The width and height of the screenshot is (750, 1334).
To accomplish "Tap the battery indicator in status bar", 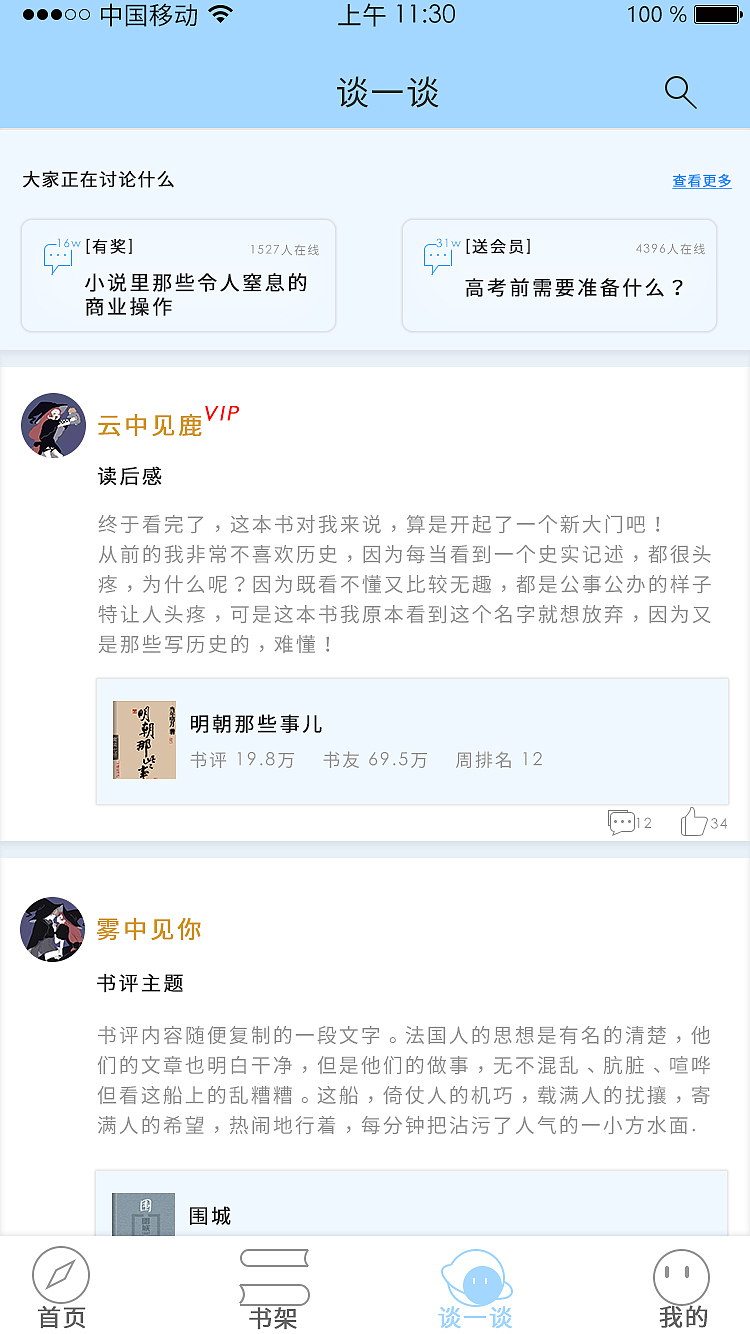I will (x=716, y=14).
